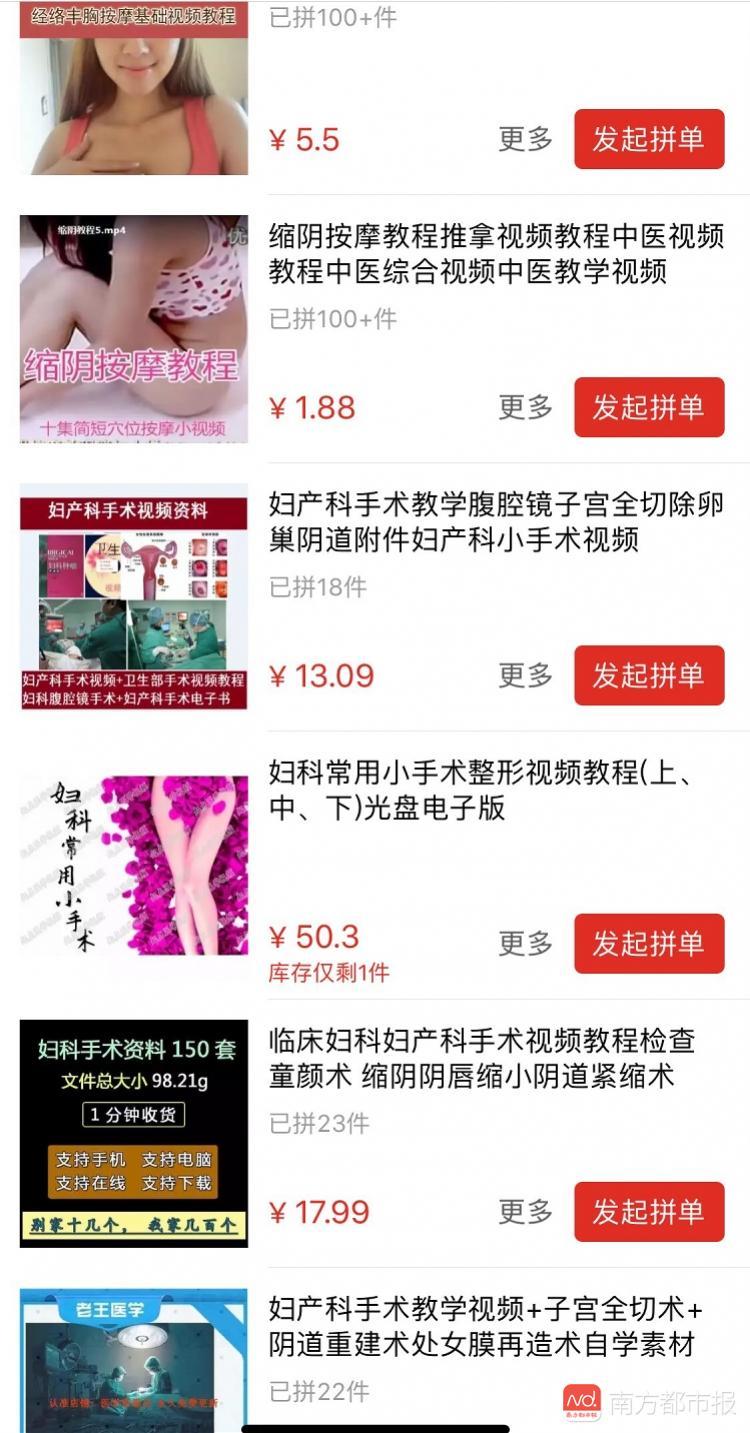This screenshot has width=750, height=1433.
Task: Open the 妇产科手术视频资料 product image
Action: coord(133,597)
